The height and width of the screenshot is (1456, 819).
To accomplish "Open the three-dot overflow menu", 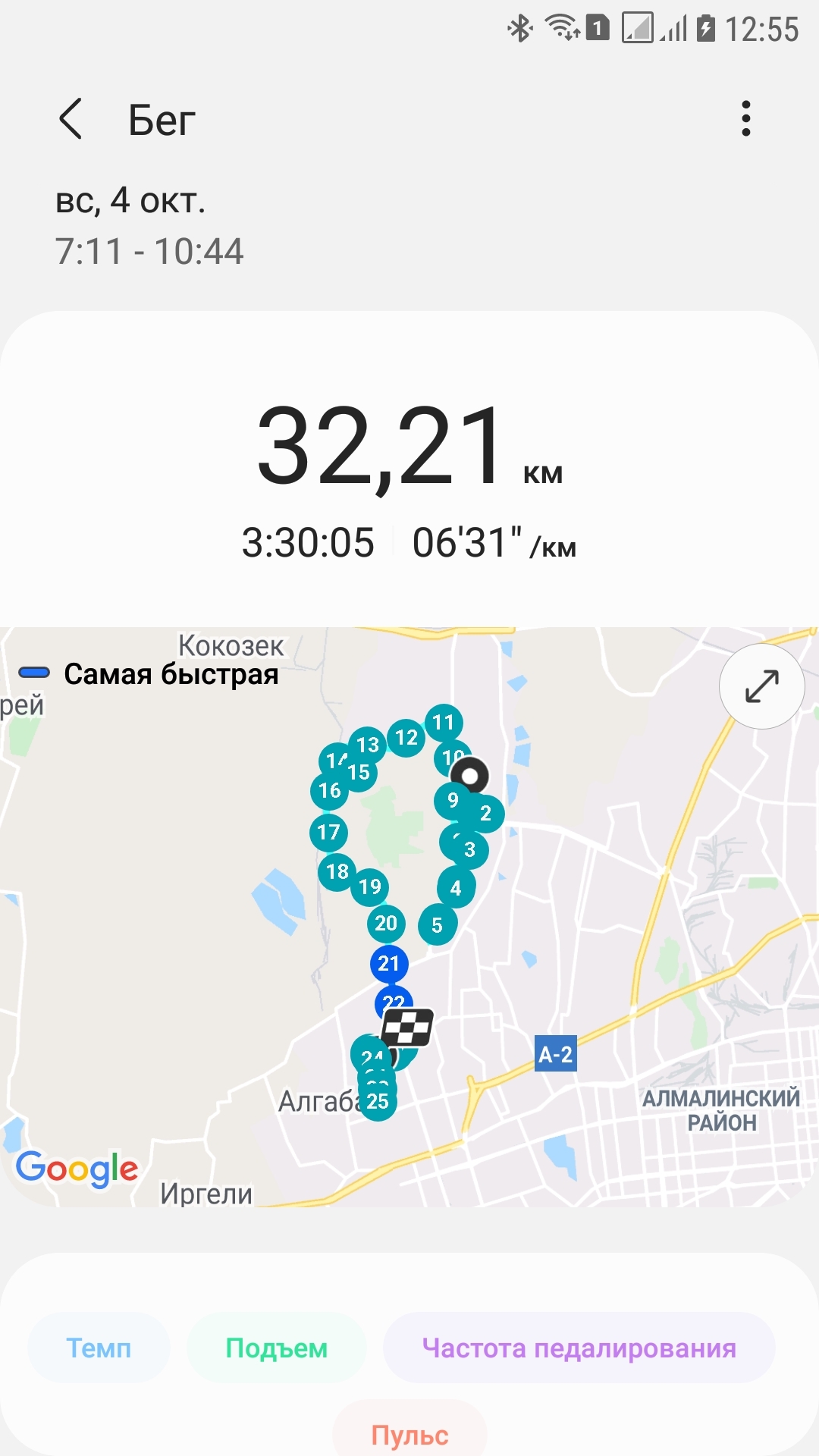I will (x=746, y=119).
